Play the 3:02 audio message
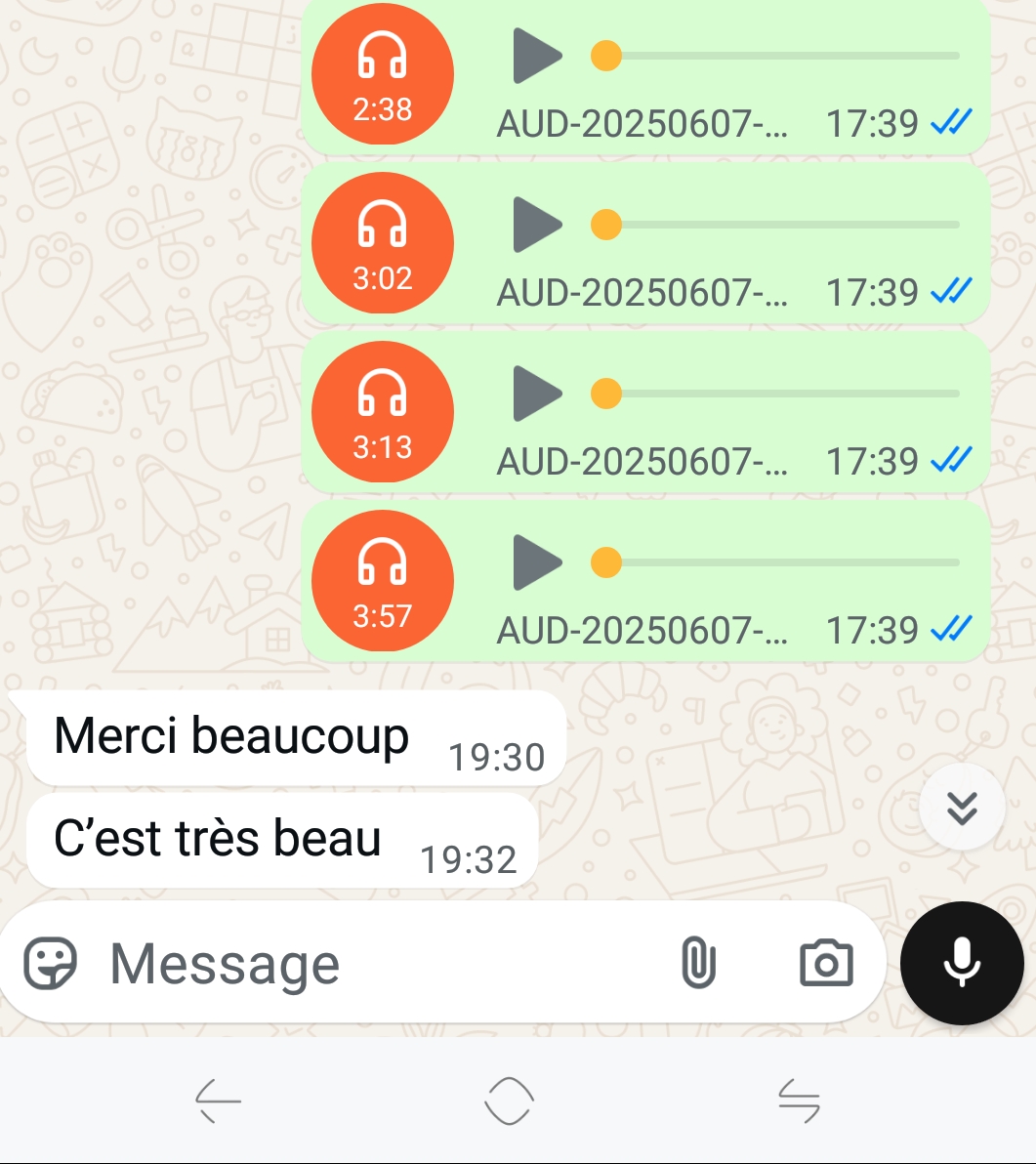The height and width of the screenshot is (1164, 1036). [537, 225]
